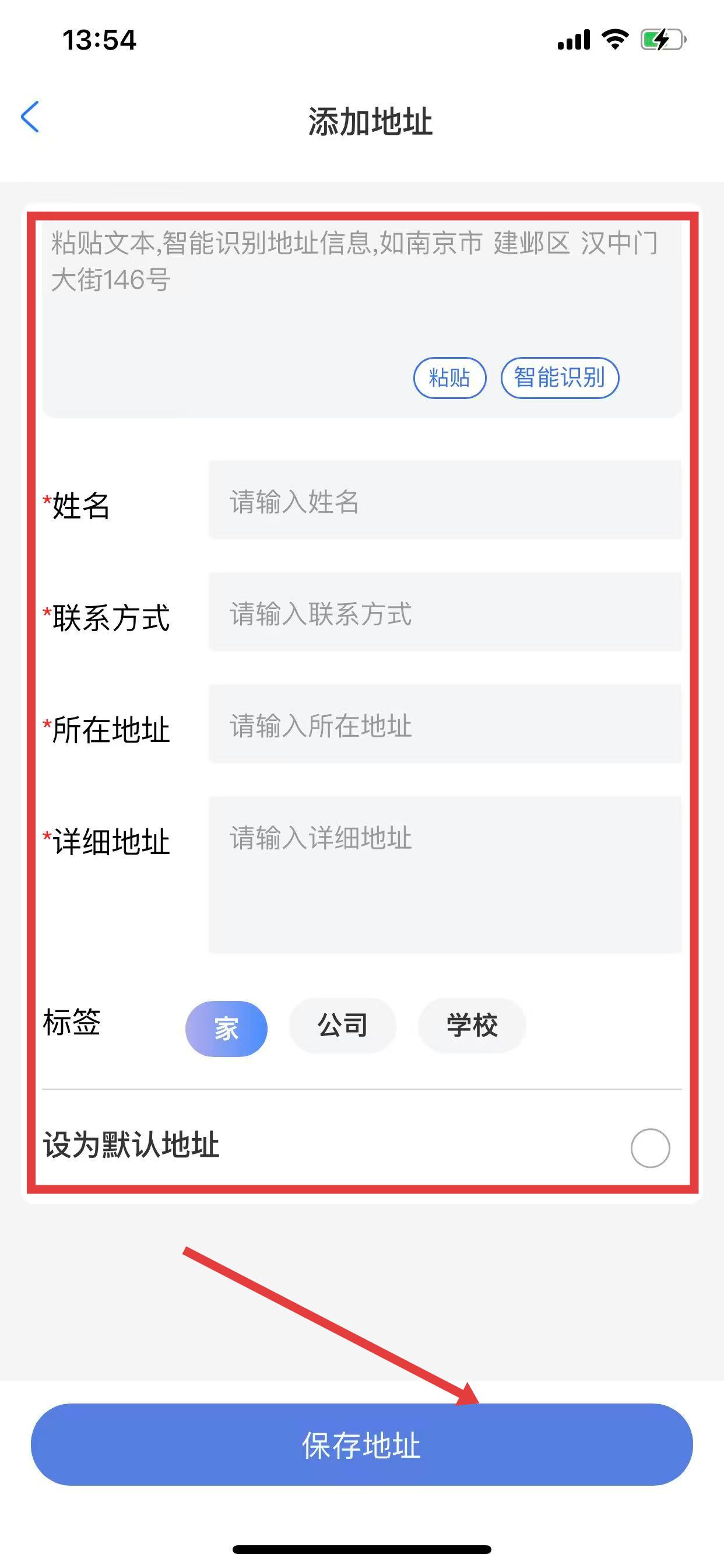Go back from the 添加地址 page
The height and width of the screenshot is (1568, 724).
[30, 117]
